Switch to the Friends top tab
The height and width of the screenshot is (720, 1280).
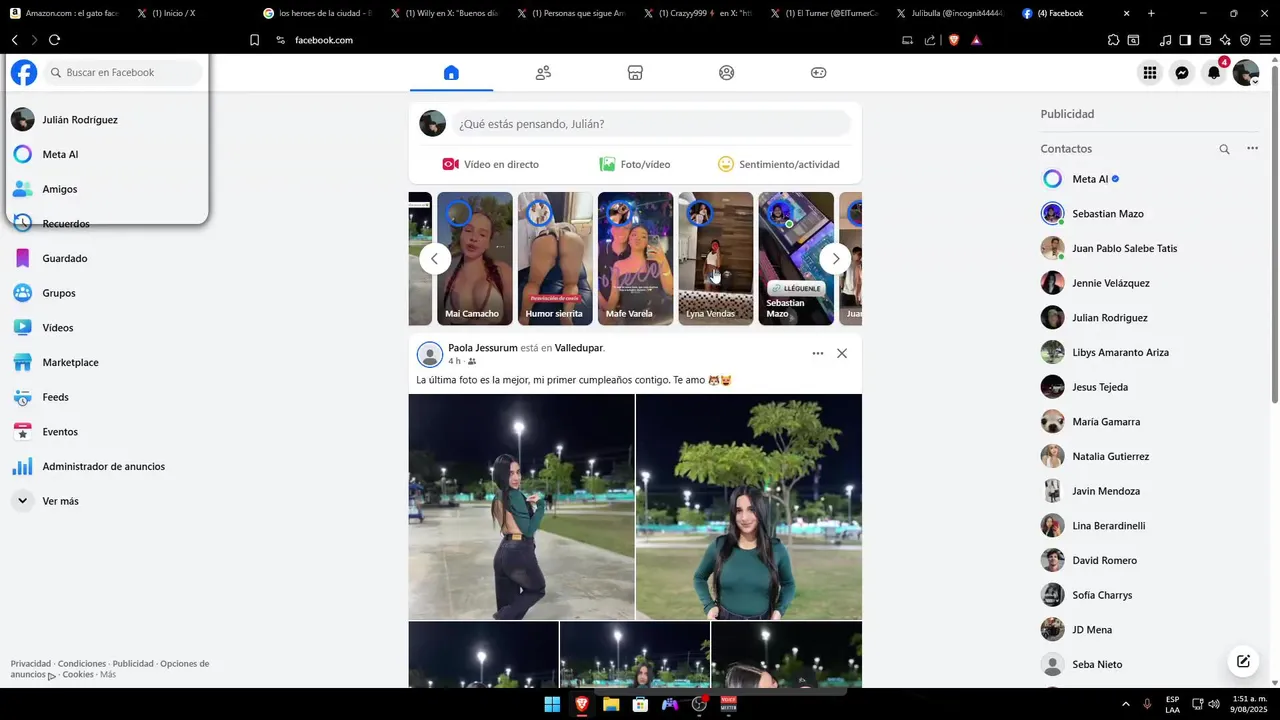[543, 73]
